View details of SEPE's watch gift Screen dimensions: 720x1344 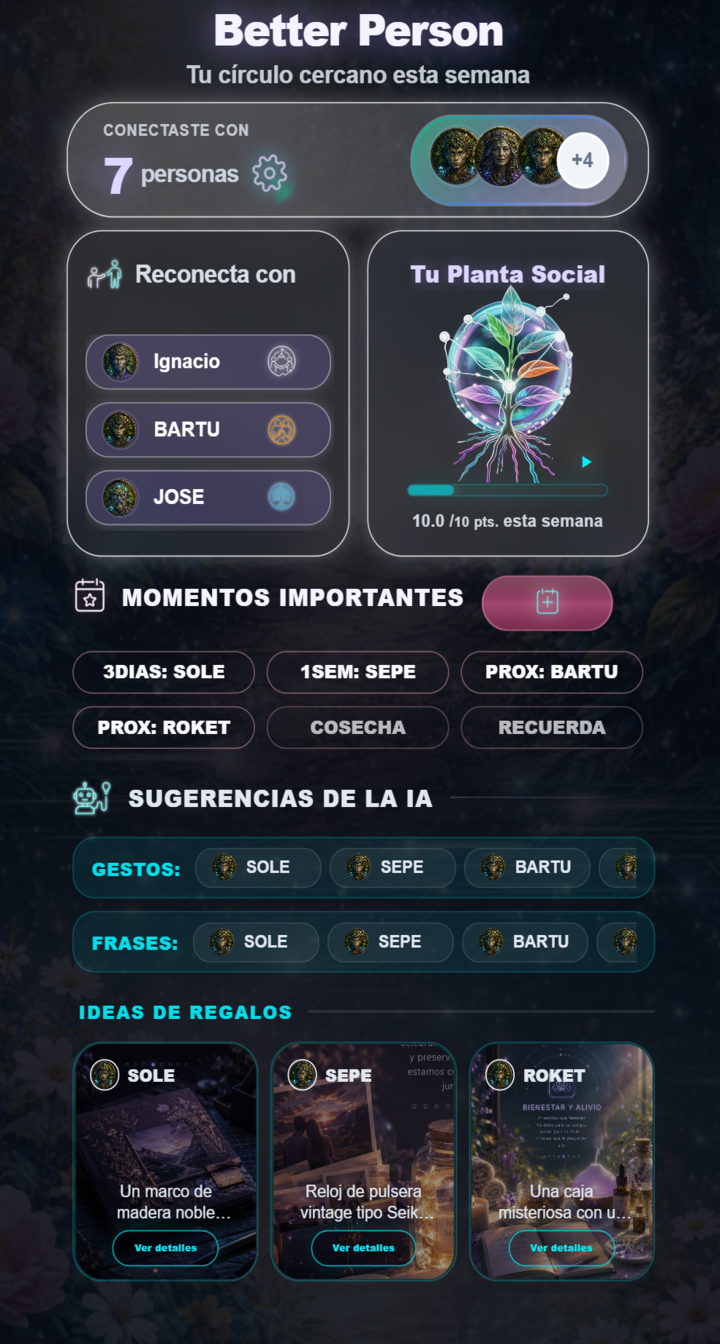pos(363,1248)
